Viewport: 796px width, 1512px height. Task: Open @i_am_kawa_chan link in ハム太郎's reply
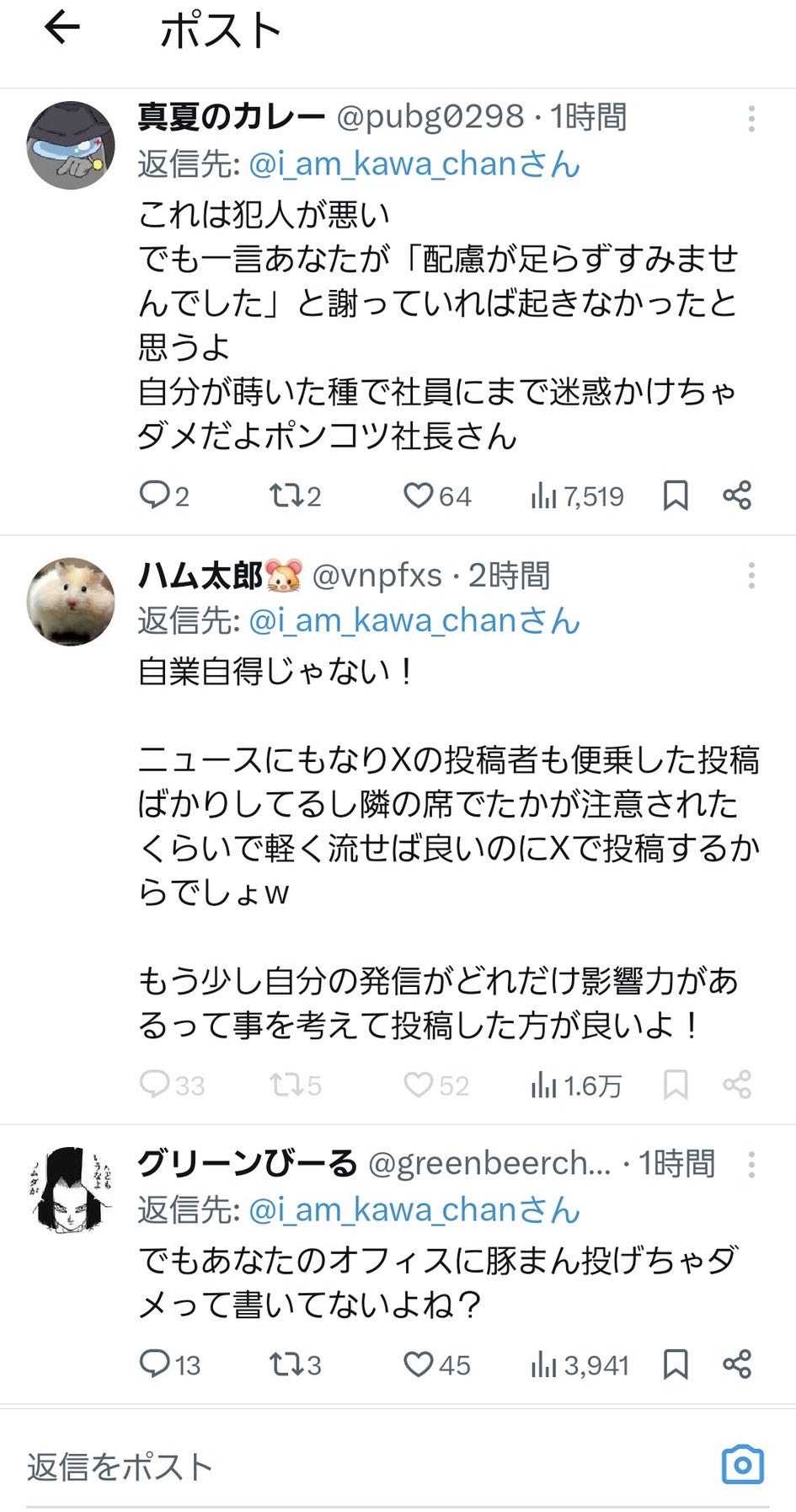click(x=414, y=621)
